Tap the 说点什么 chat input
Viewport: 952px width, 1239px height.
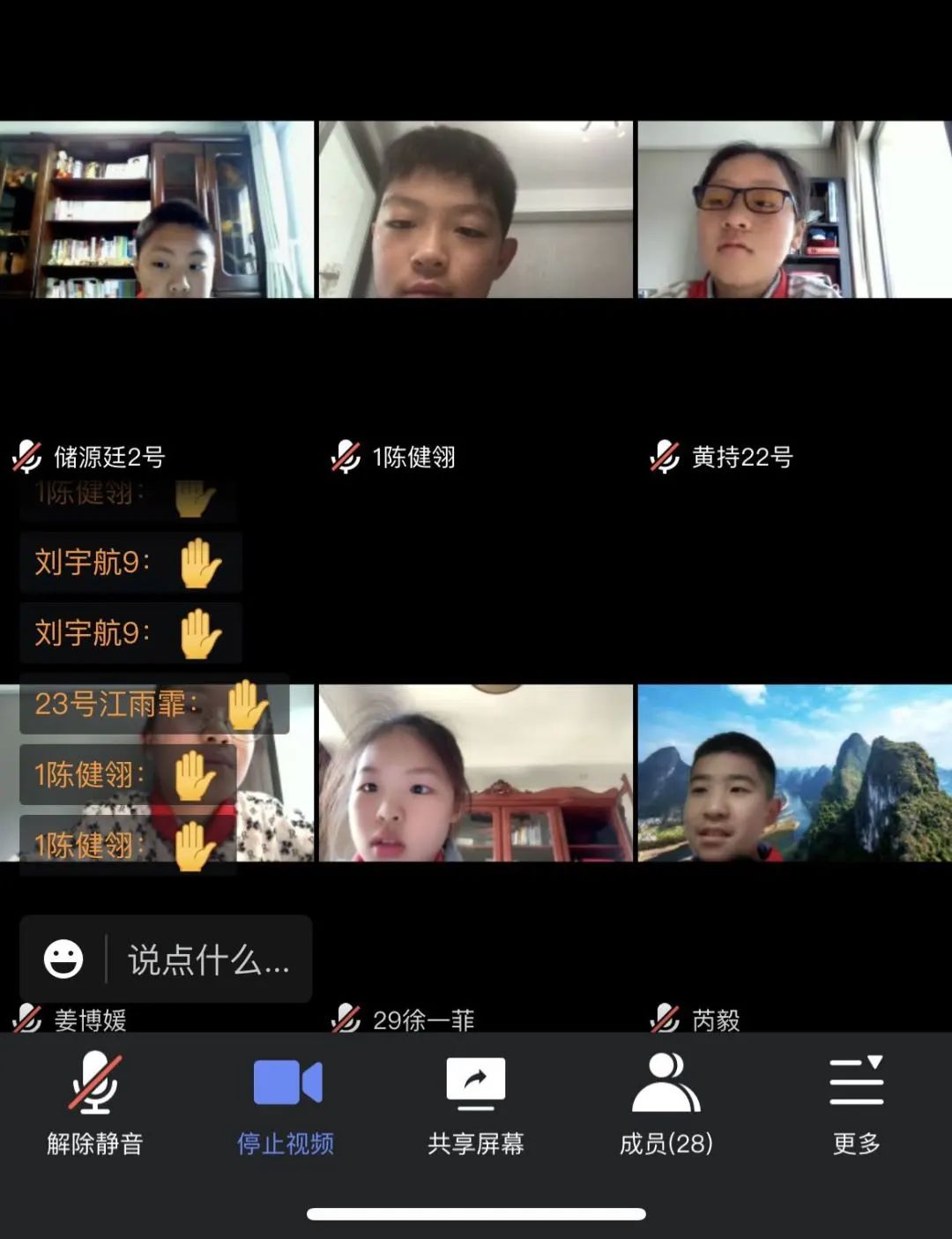tap(208, 959)
